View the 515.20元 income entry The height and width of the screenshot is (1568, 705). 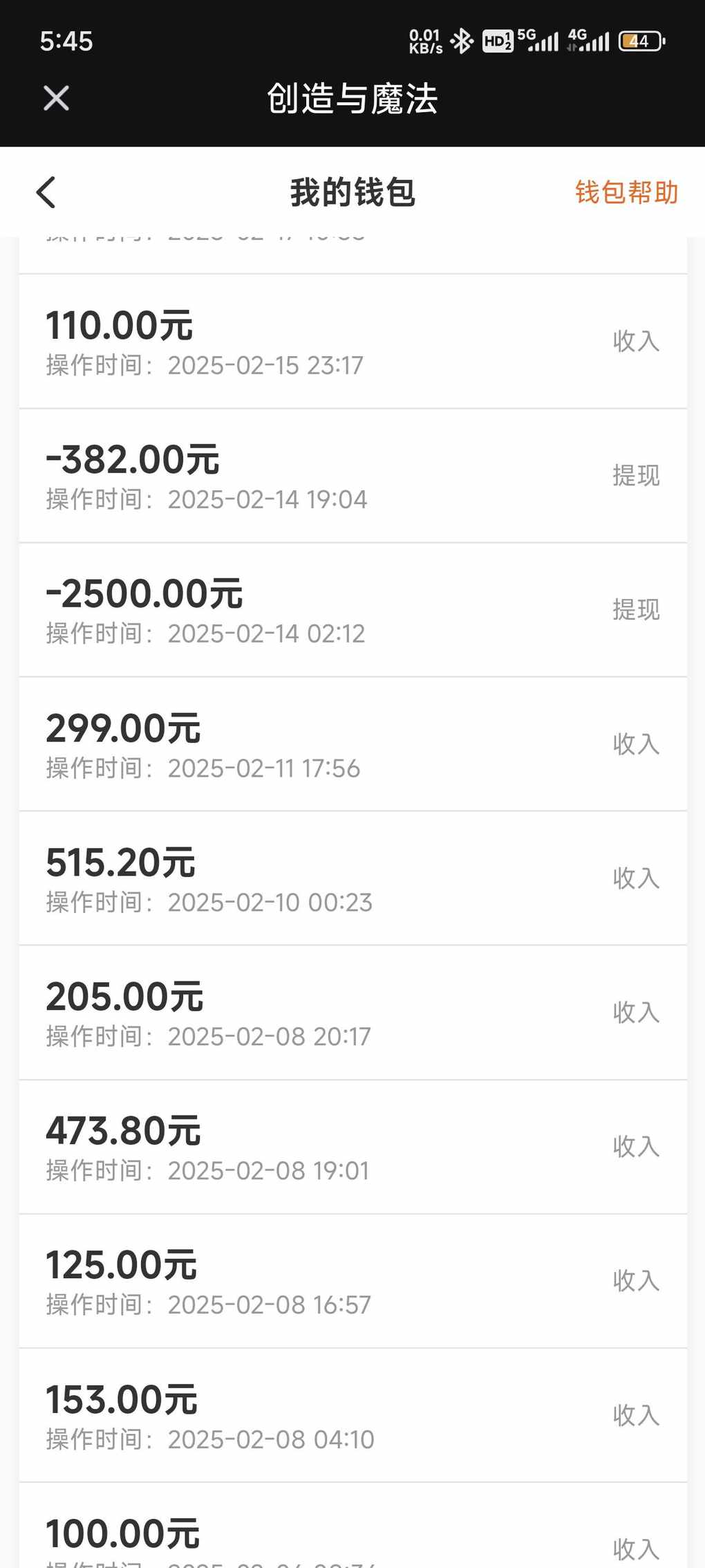point(352,878)
